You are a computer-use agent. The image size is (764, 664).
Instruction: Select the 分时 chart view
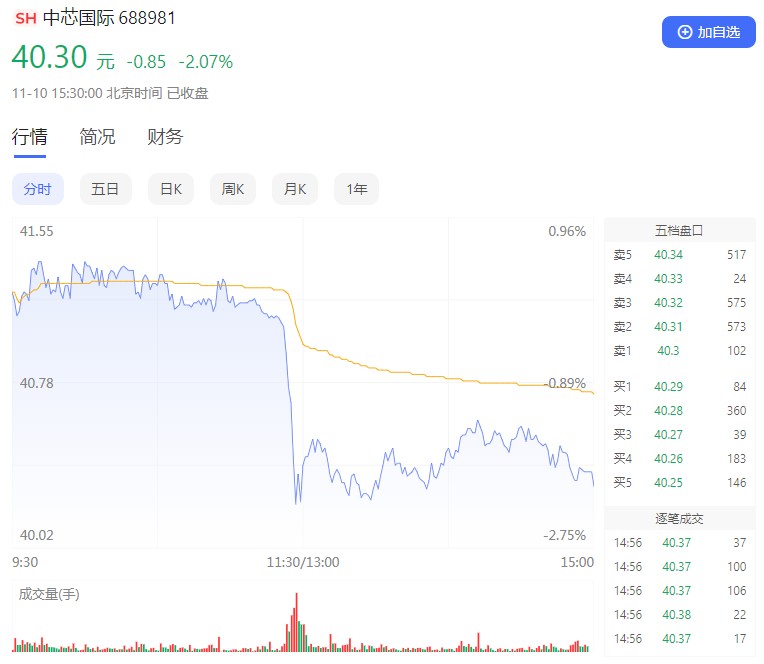tap(38, 189)
